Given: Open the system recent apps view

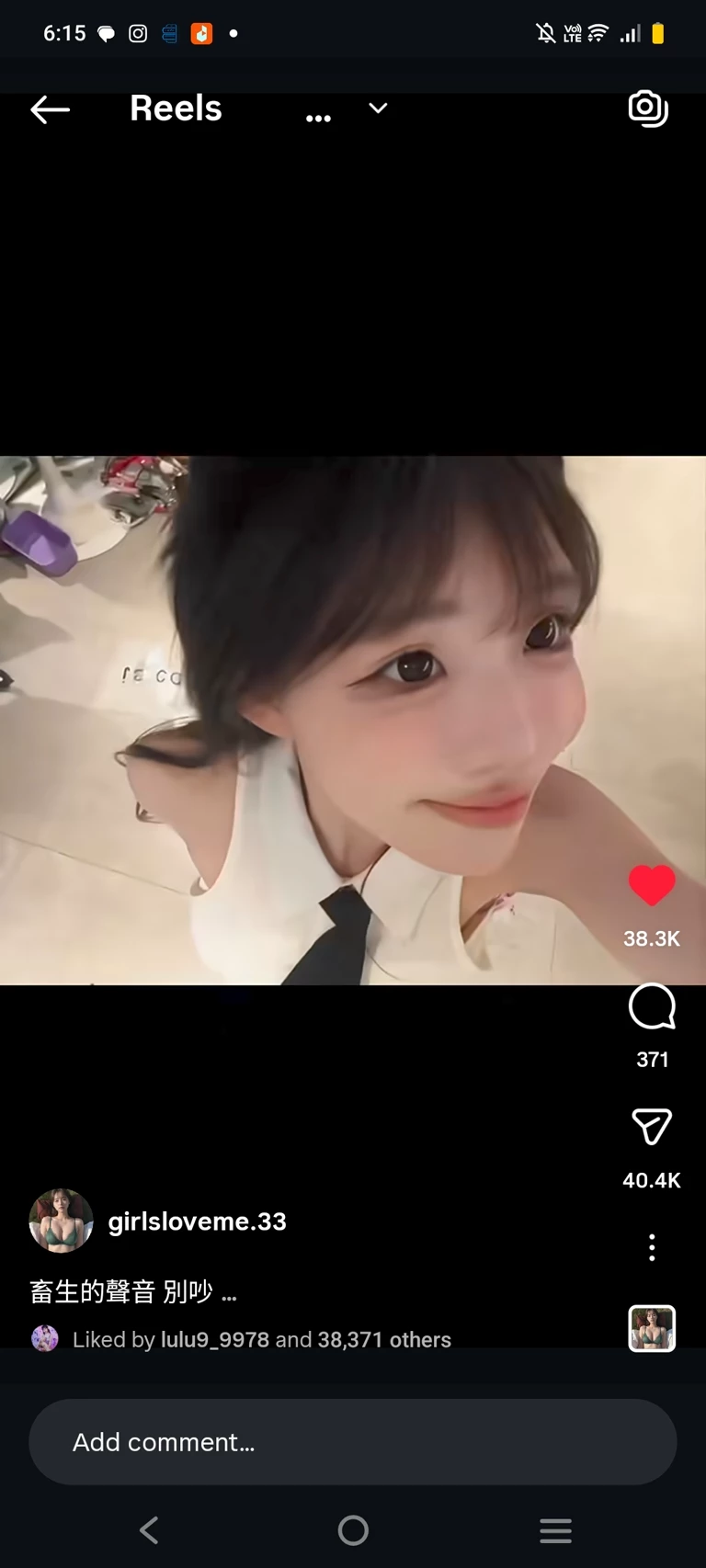Looking at the screenshot, I should [555, 1530].
